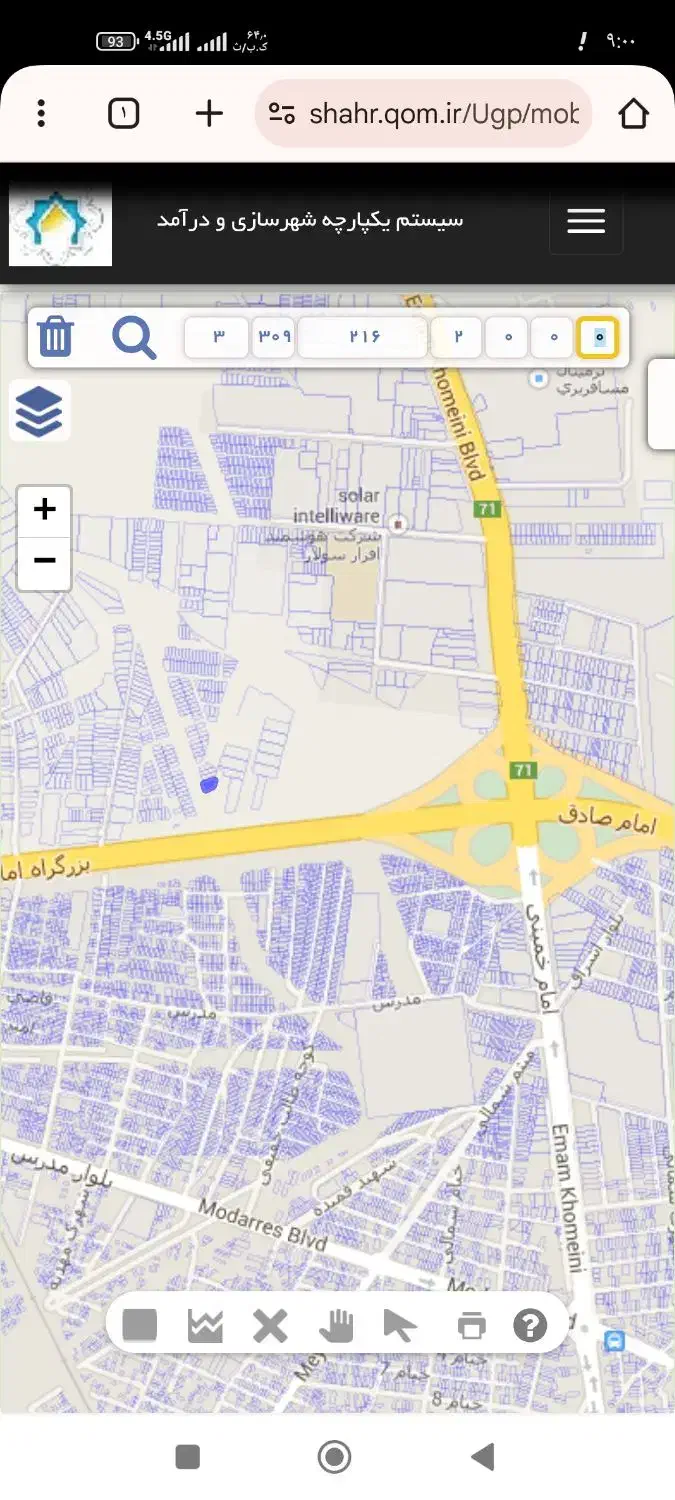Open the browser tab switcher
This screenshot has width=675, height=1500.
coord(123,113)
